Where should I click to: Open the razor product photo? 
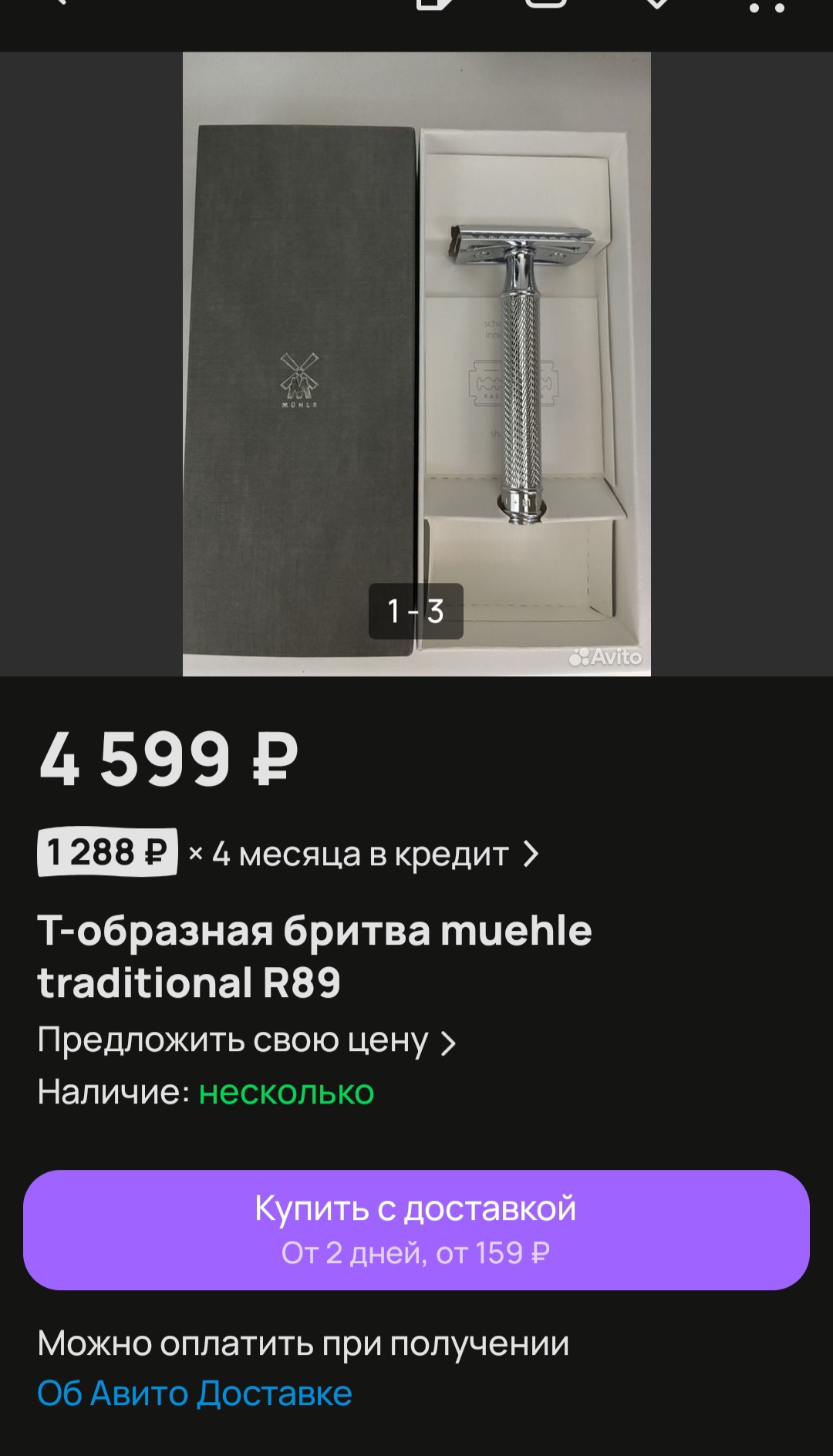[x=416, y=363]
